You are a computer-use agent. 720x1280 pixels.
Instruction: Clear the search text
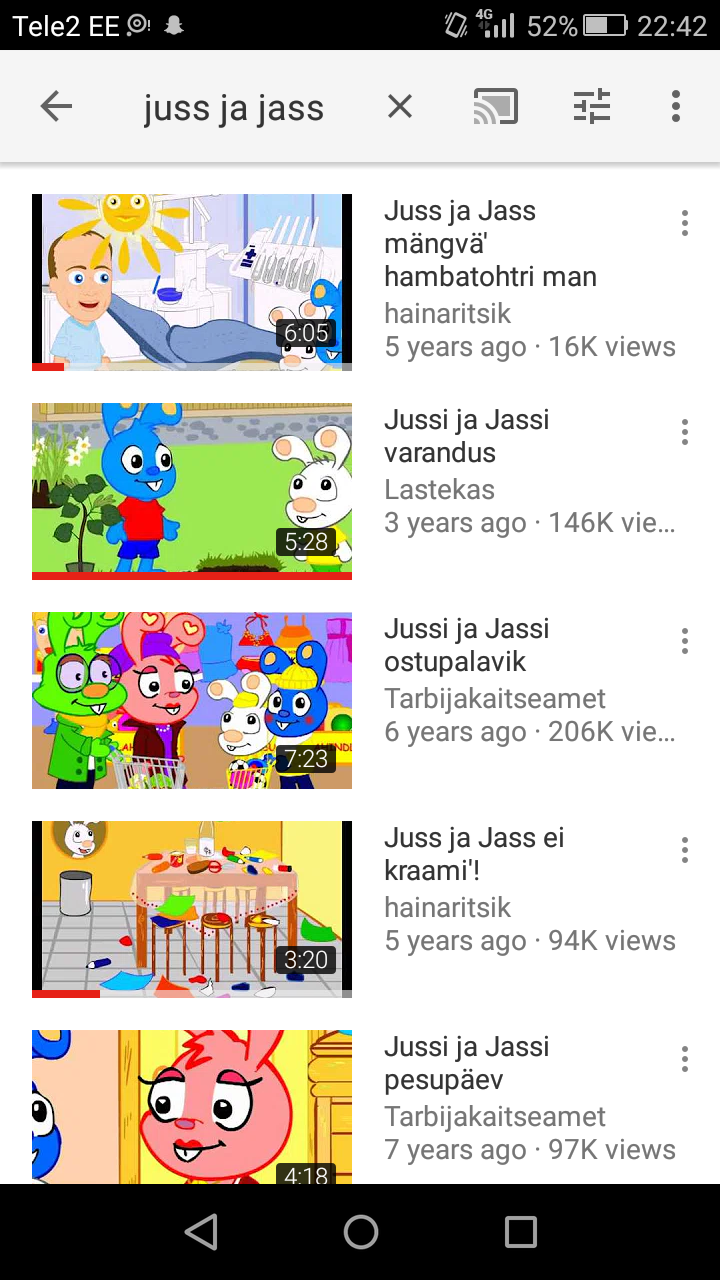pyautogui.click(x=400, y=106)
